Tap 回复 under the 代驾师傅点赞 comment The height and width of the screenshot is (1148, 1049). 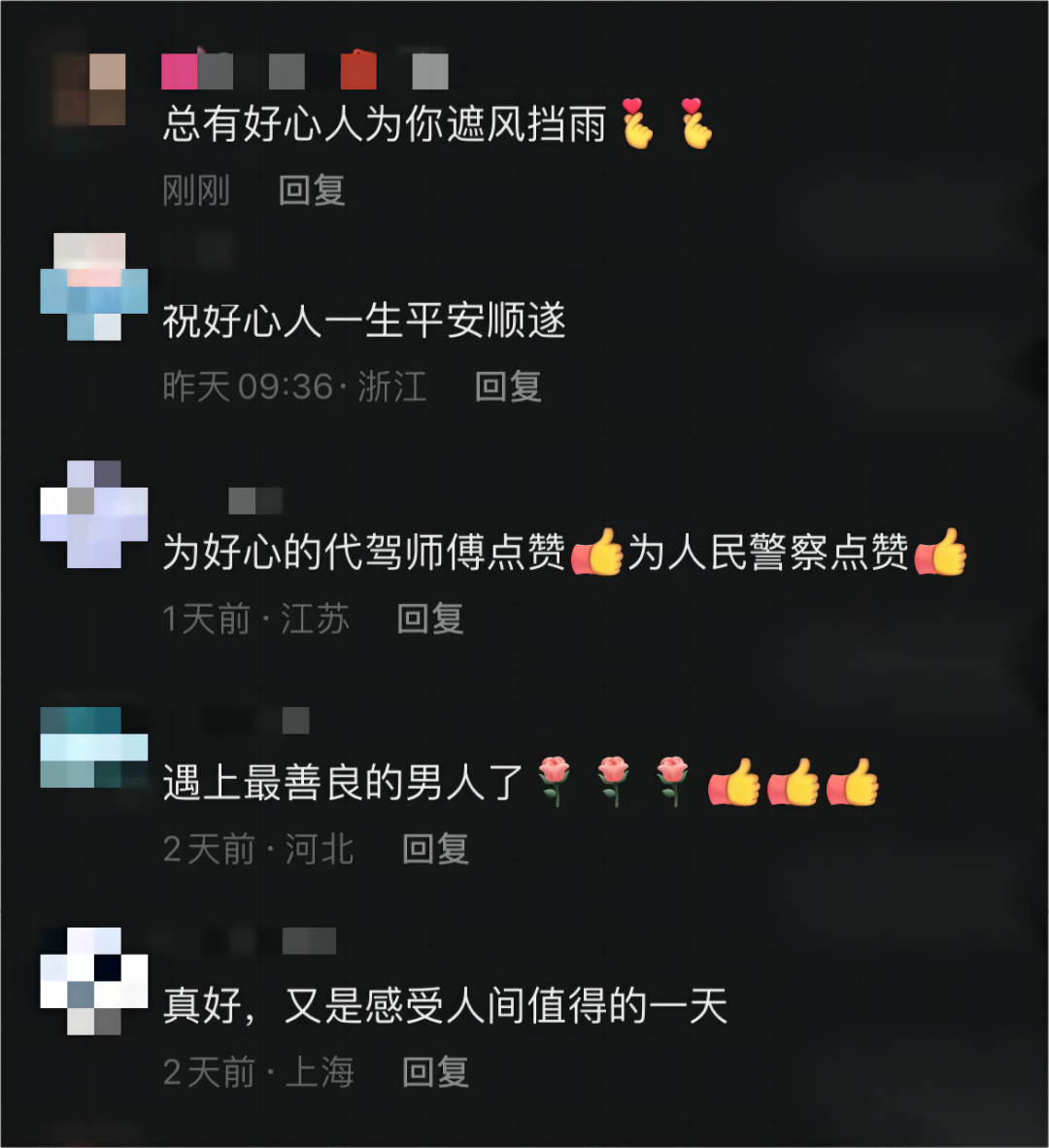429,618
